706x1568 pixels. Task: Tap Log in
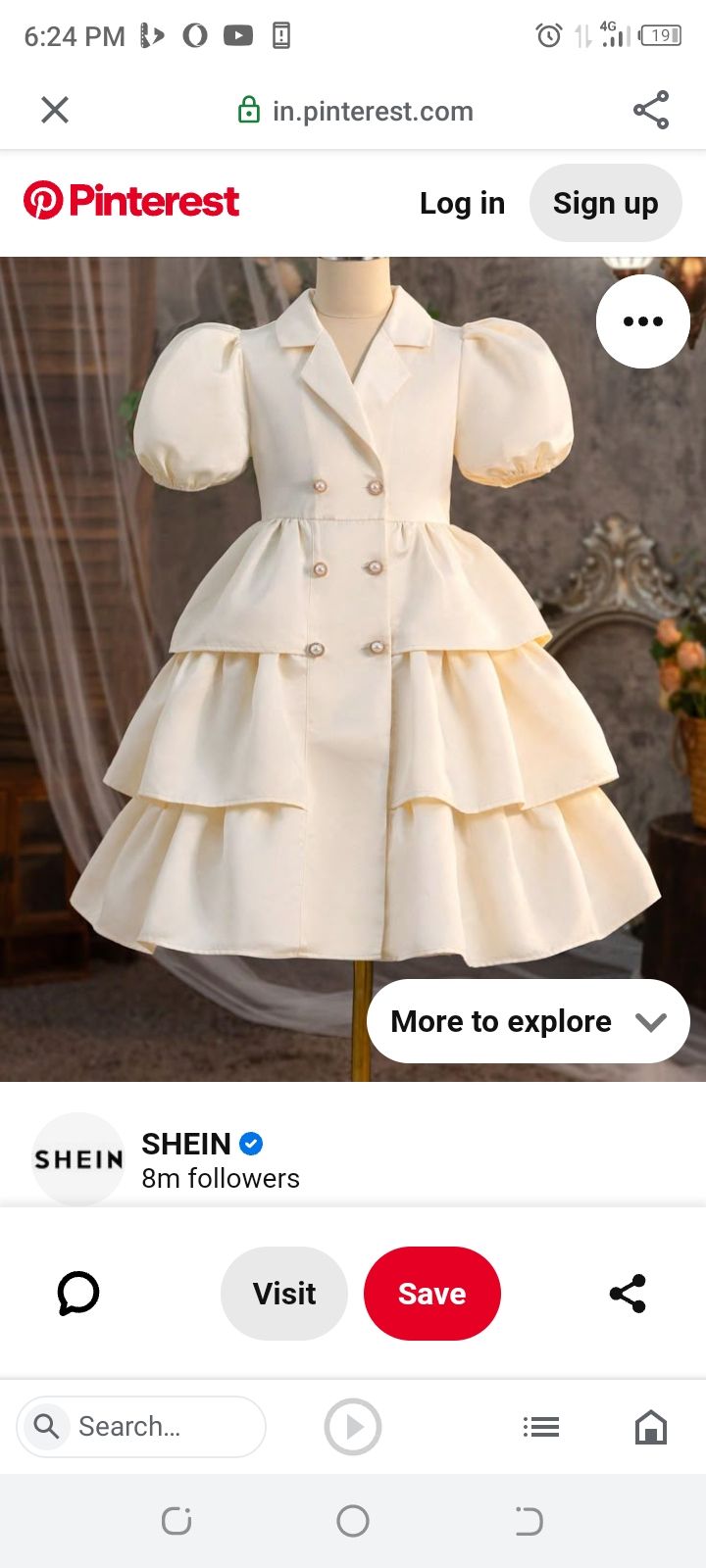462,203
